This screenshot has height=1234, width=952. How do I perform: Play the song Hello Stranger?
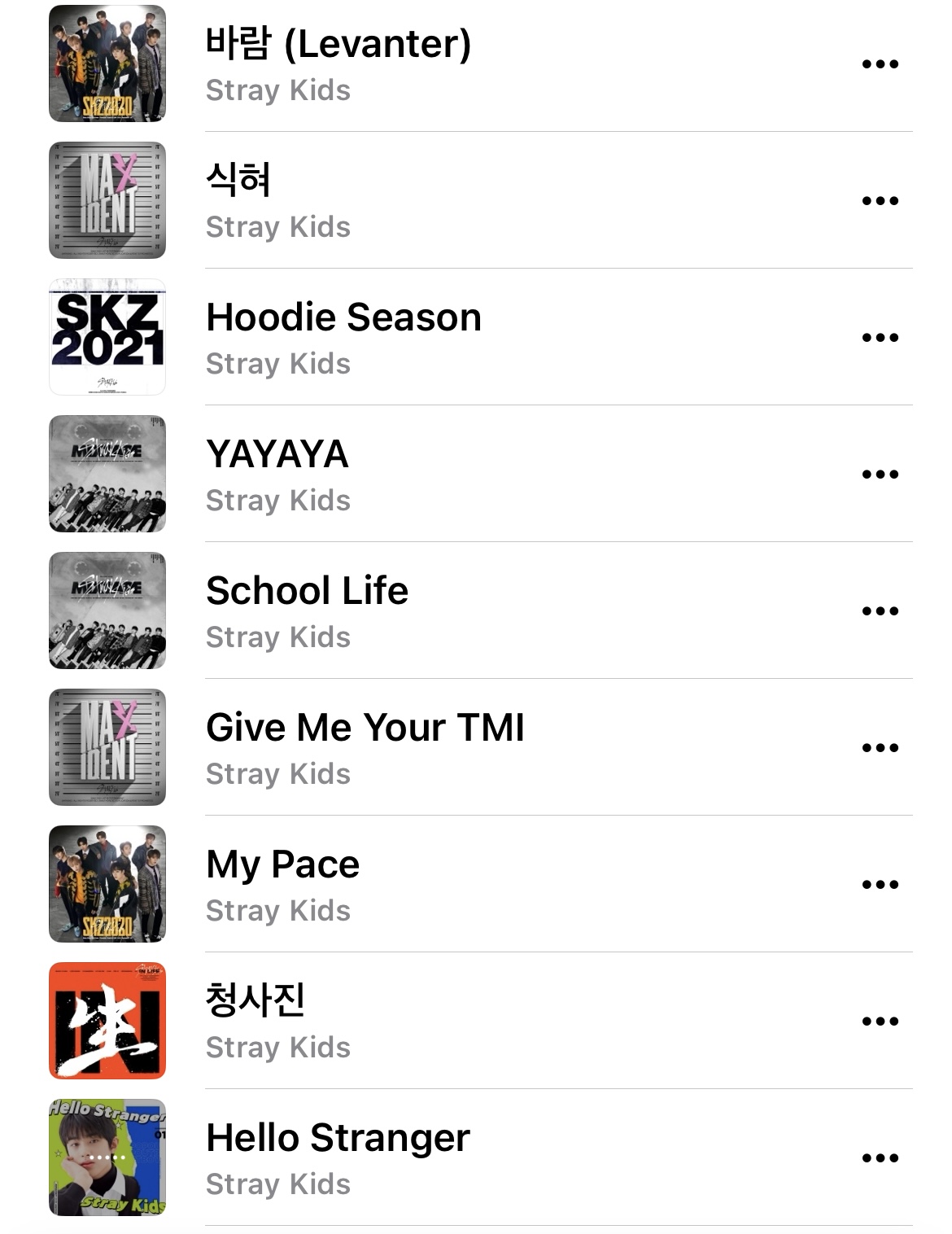pyautogui.click(x=338, y=1138)
